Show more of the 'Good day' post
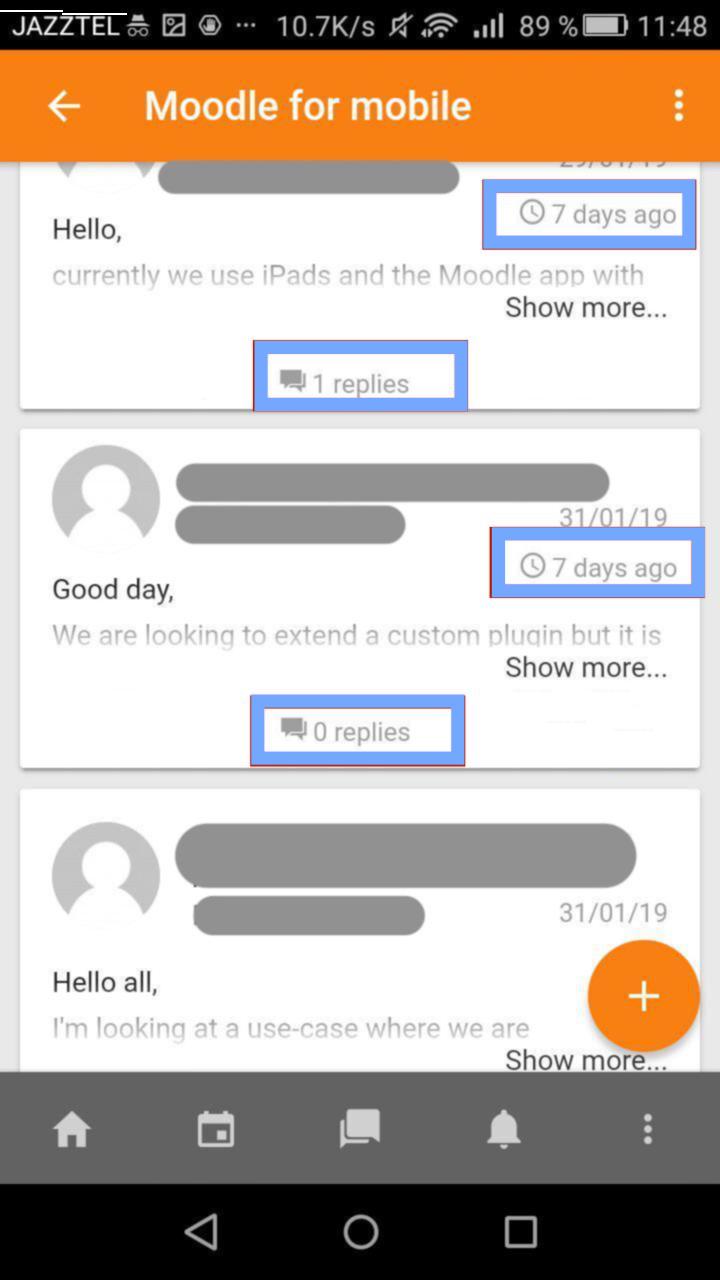This screenshot has height=1280, width=720. pos(585,667)
